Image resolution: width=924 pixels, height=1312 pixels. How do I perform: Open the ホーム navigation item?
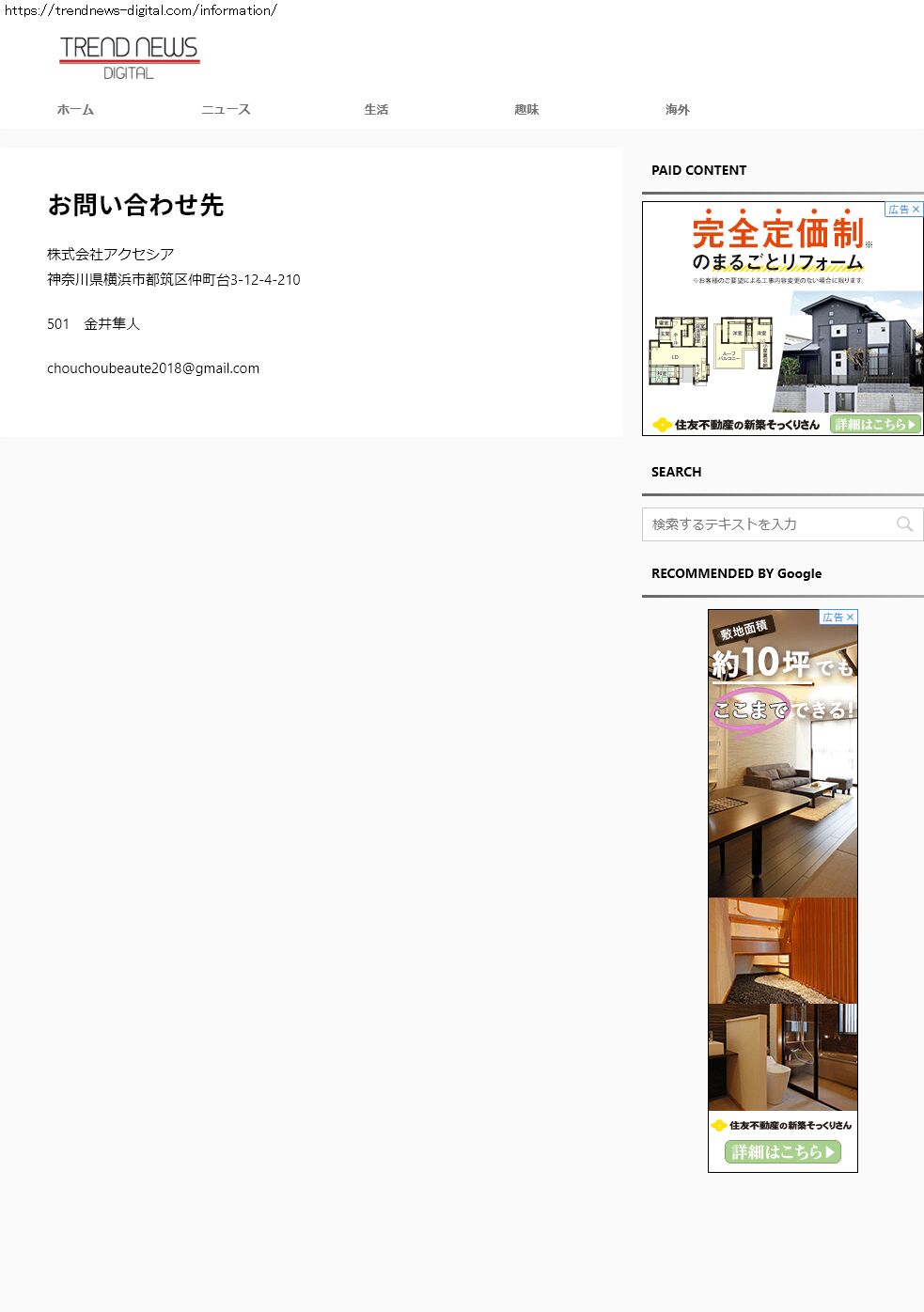pos(75,110)
